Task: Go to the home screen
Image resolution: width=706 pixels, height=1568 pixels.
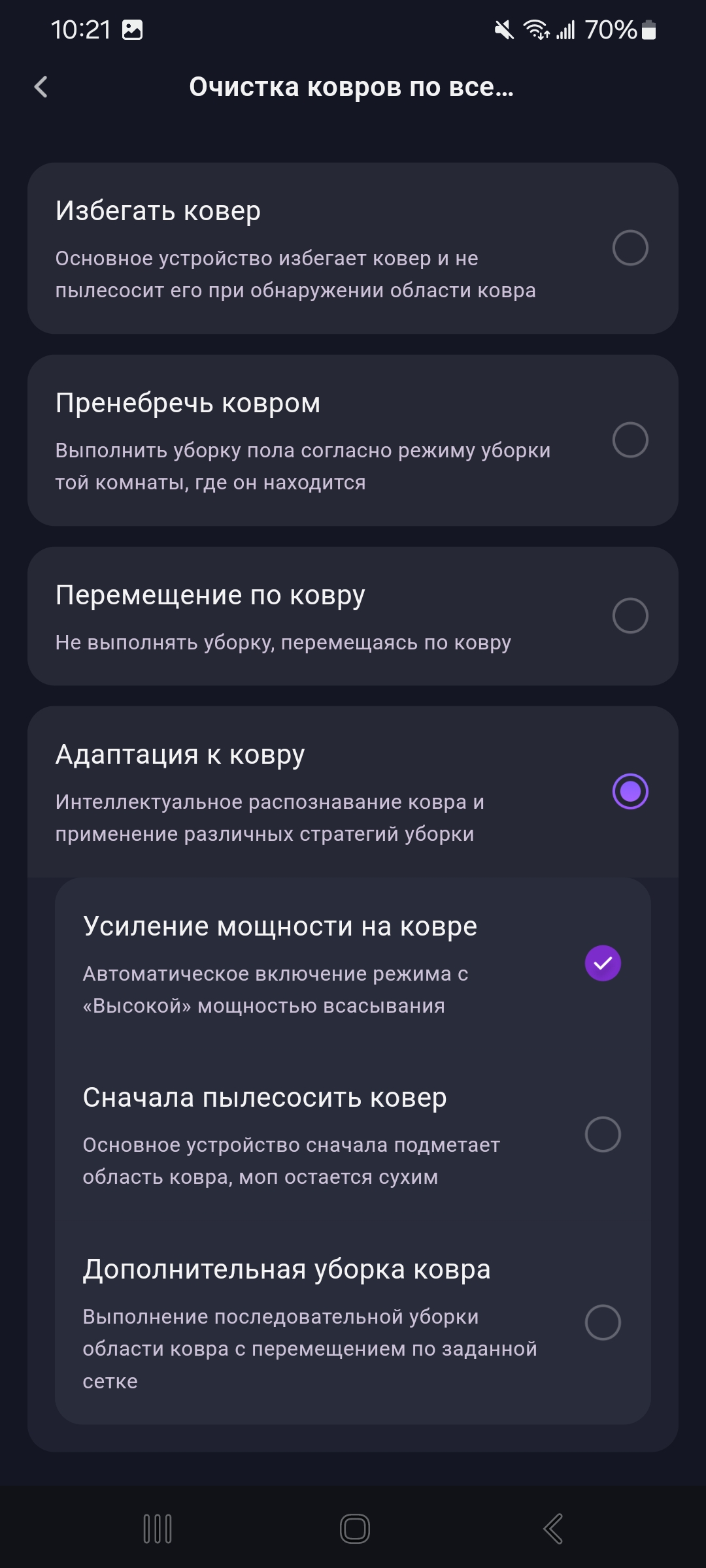Action: pos(355,1529)
